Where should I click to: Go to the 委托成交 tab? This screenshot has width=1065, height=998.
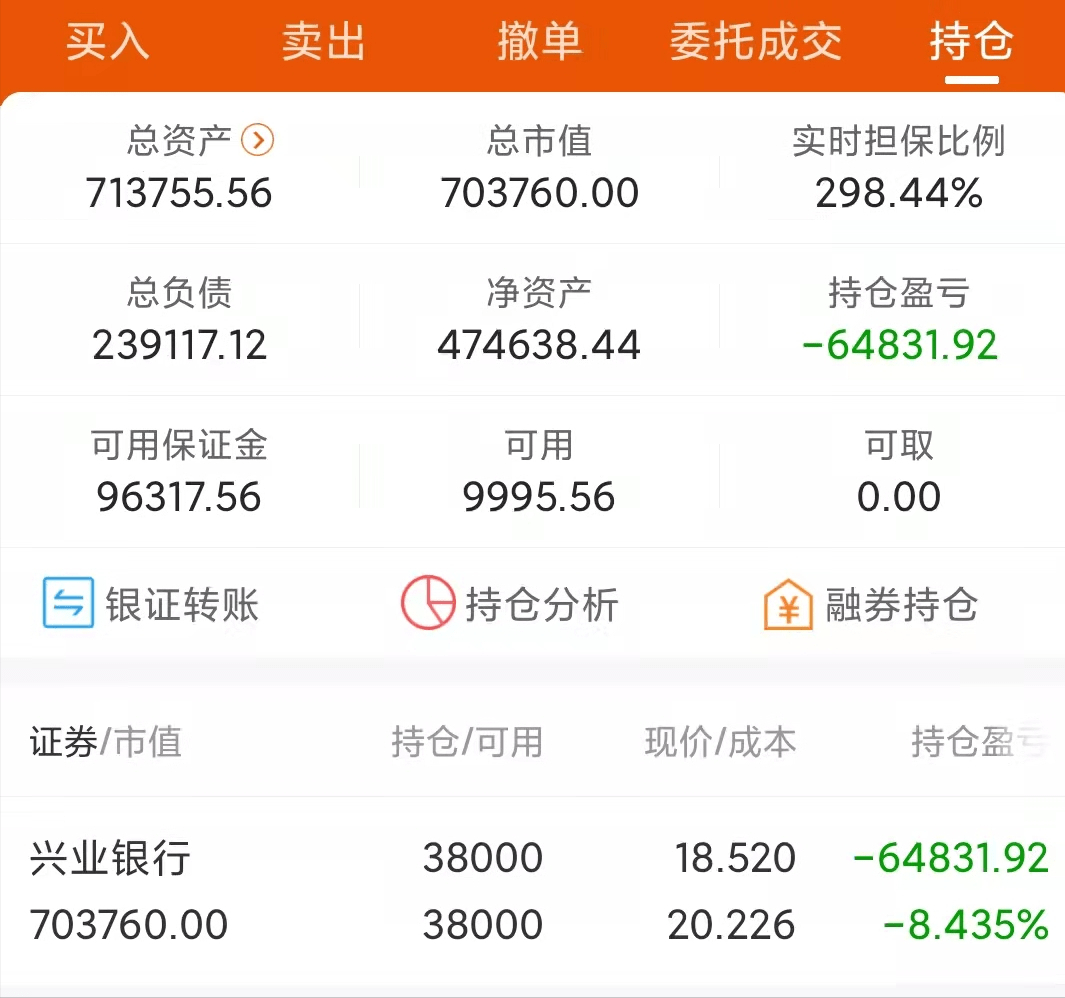point(755,42)
